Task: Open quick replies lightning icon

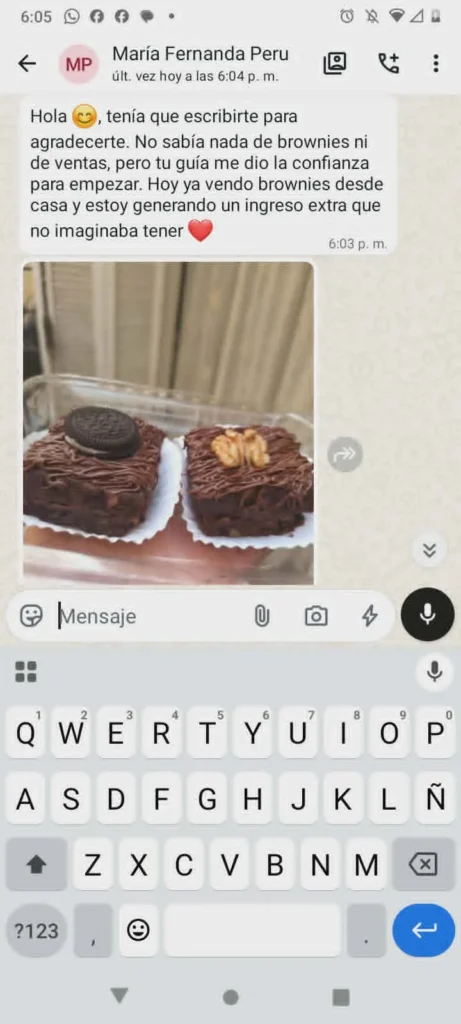Action: click(x=370, y=616)
